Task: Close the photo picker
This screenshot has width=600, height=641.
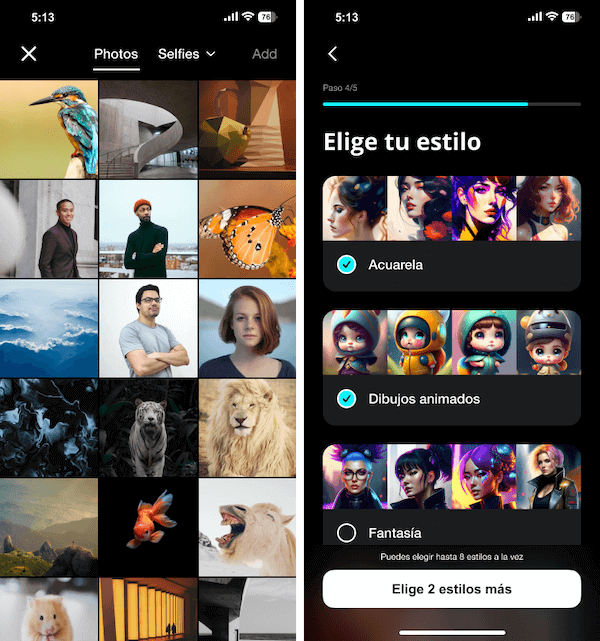Action: (x=29, y=54)
